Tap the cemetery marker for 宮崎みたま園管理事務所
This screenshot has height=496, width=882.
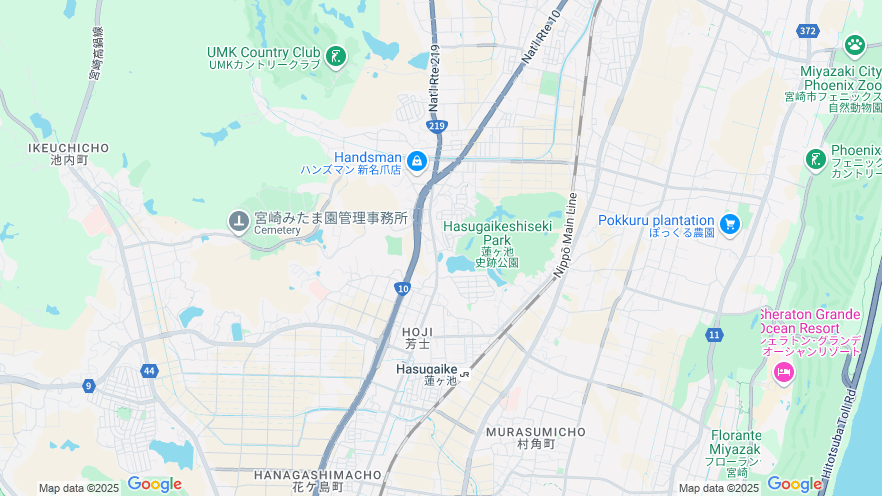click(238, 221)
